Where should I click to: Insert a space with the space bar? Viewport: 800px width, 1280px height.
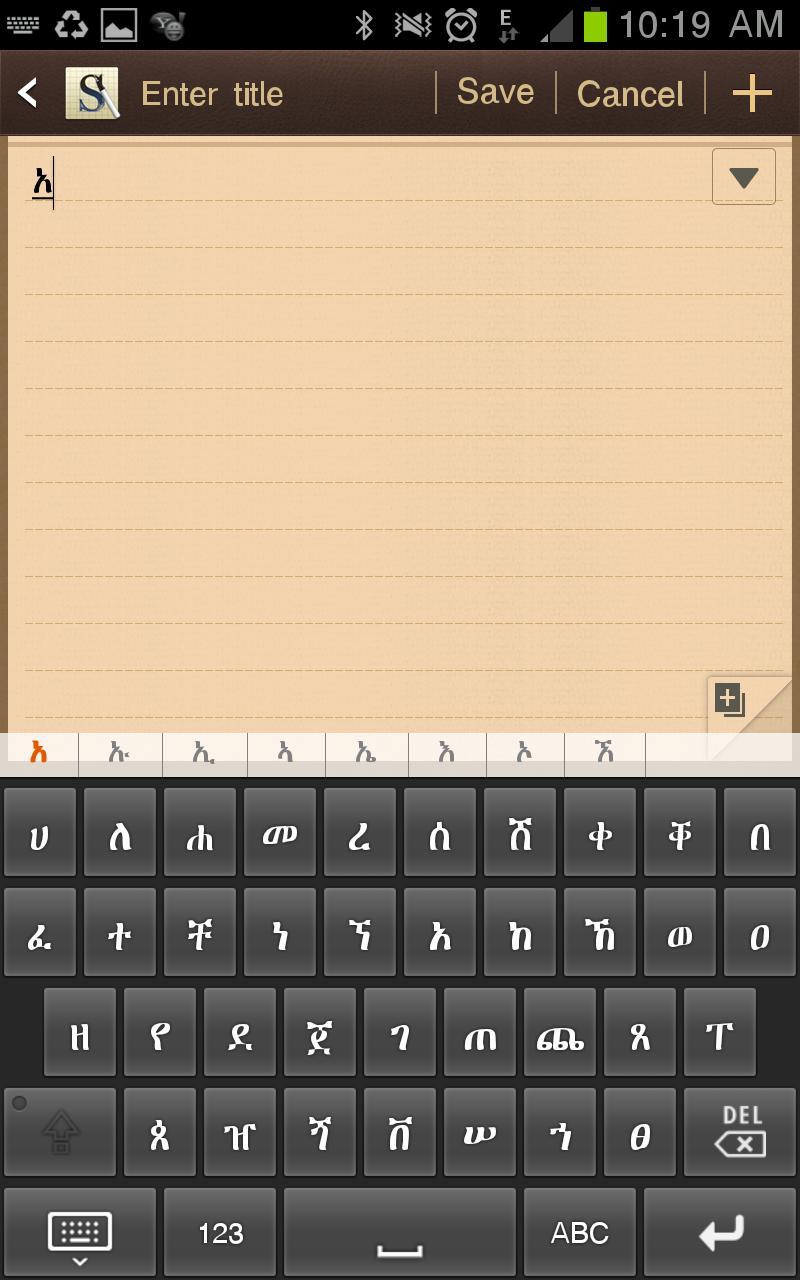400,1233
